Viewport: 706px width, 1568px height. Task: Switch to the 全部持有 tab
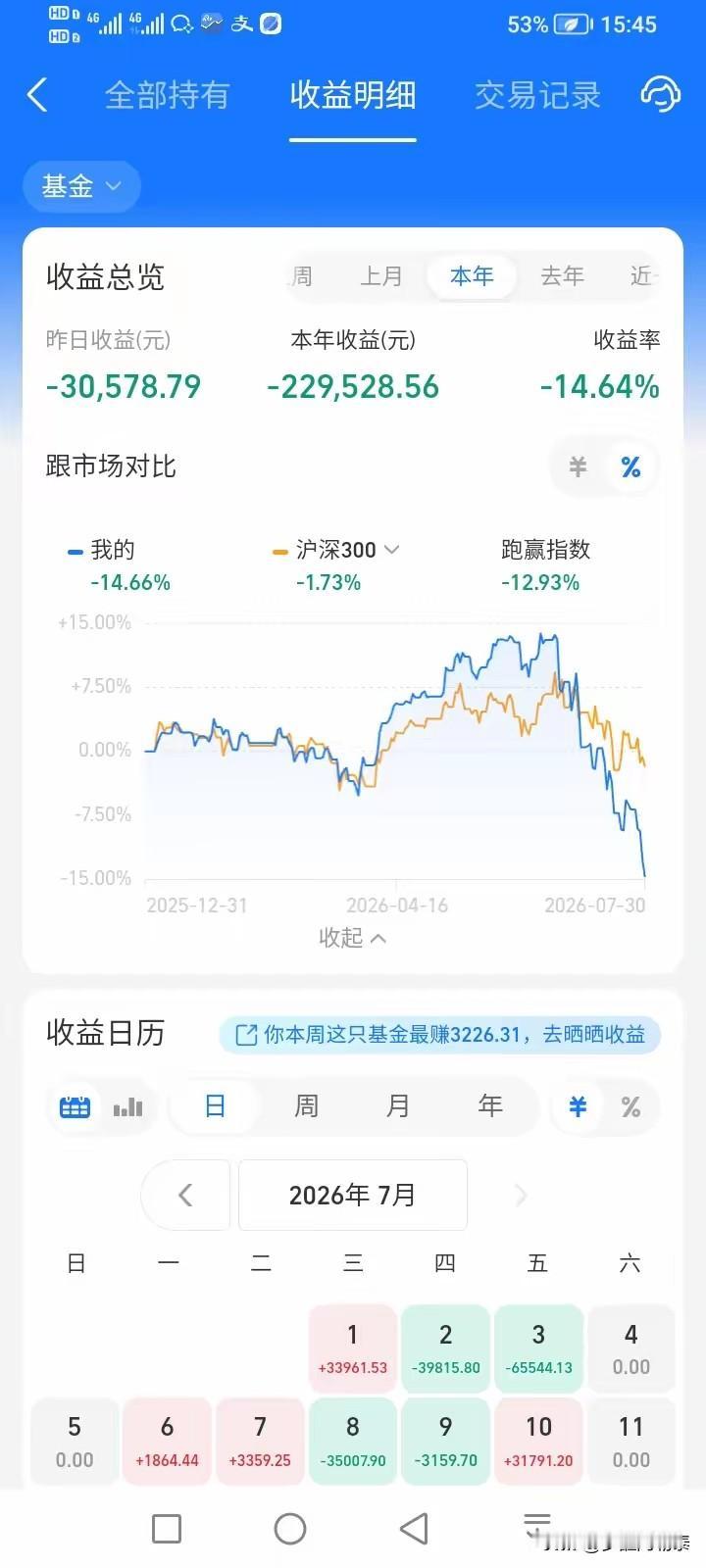(168, 95)
